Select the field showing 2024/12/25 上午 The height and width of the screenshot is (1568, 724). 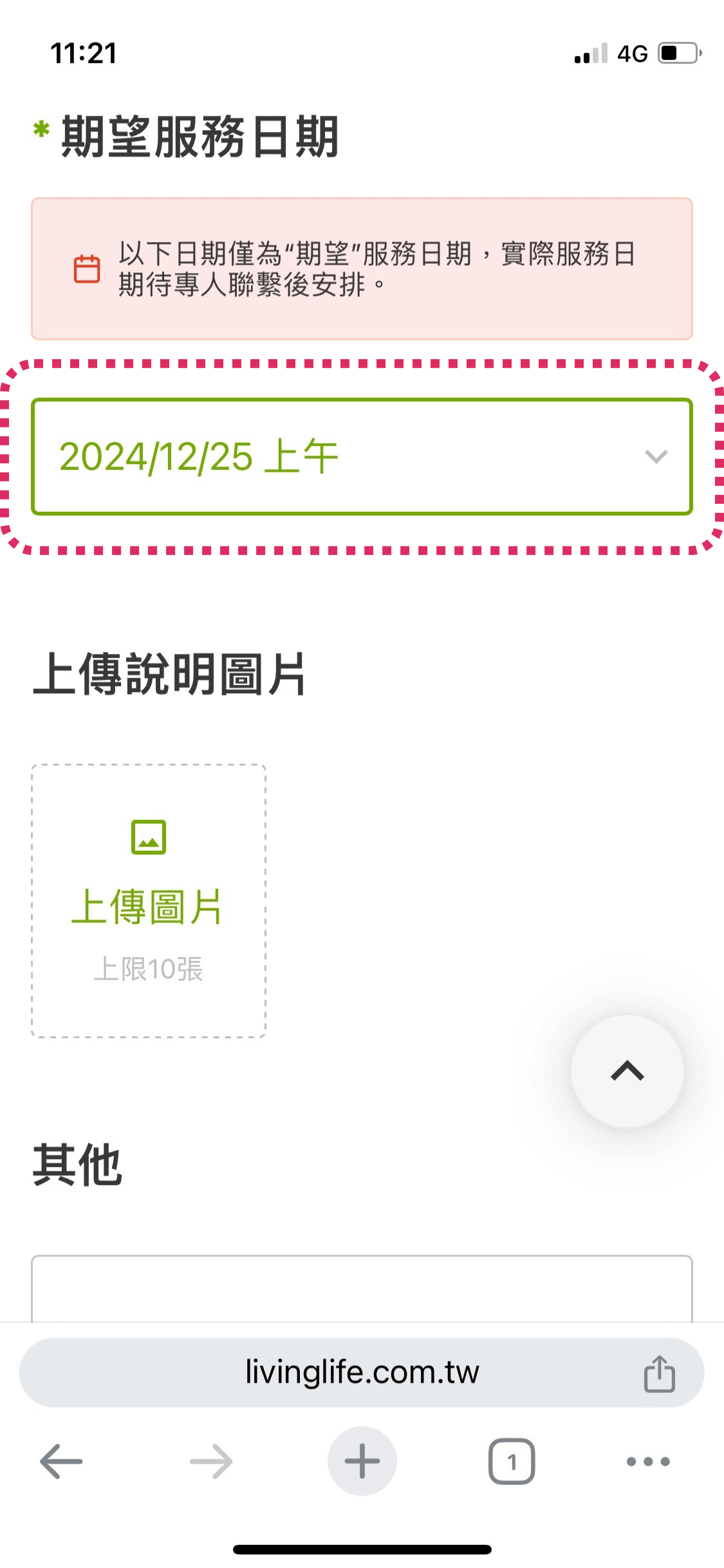[200, 457]
